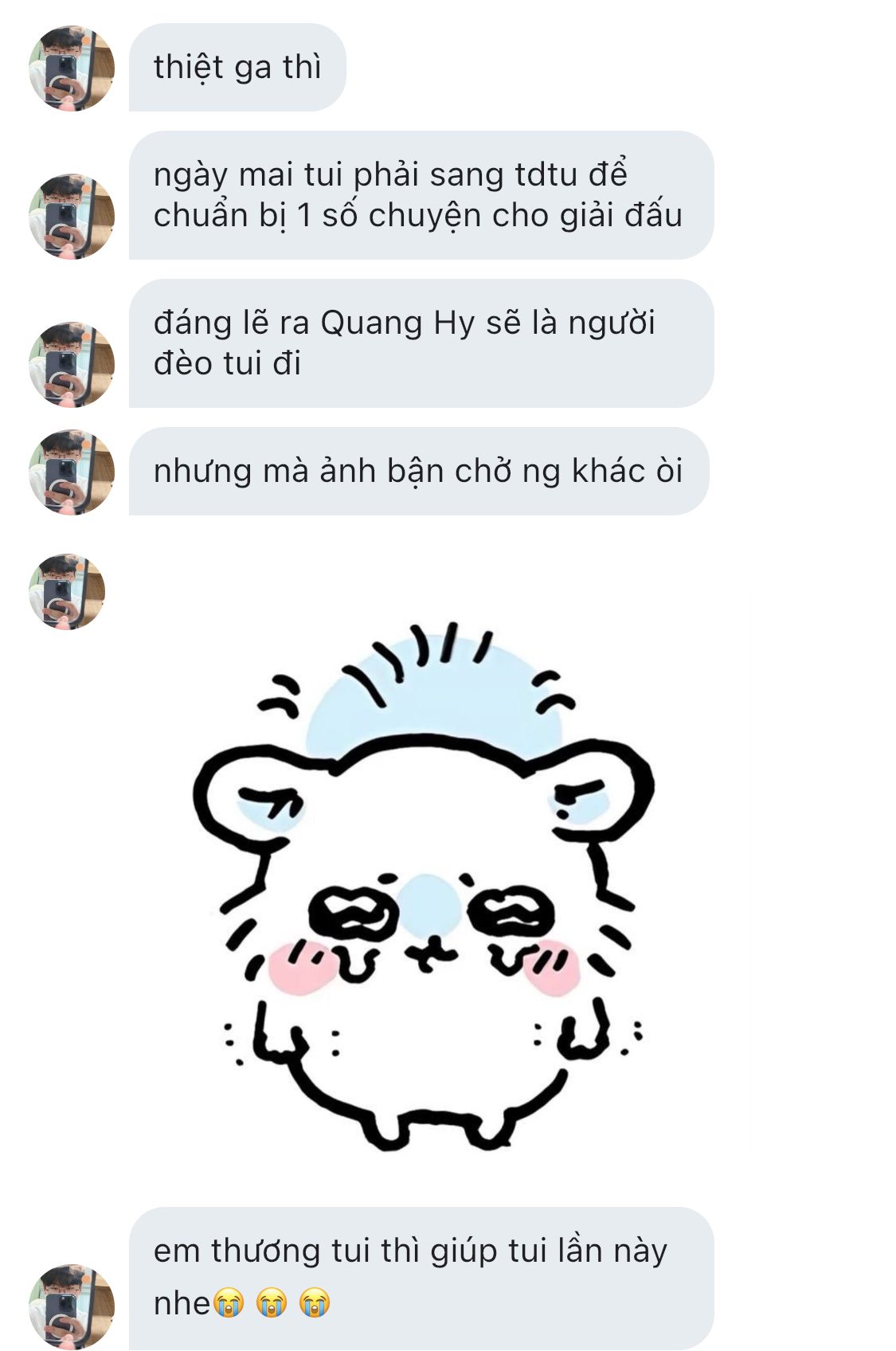Tap avatar beside "em thương tui" message
Image resolution: width=896 pixels, height=1351 pixels.
pyautogui.click(x=71, y=1306)
